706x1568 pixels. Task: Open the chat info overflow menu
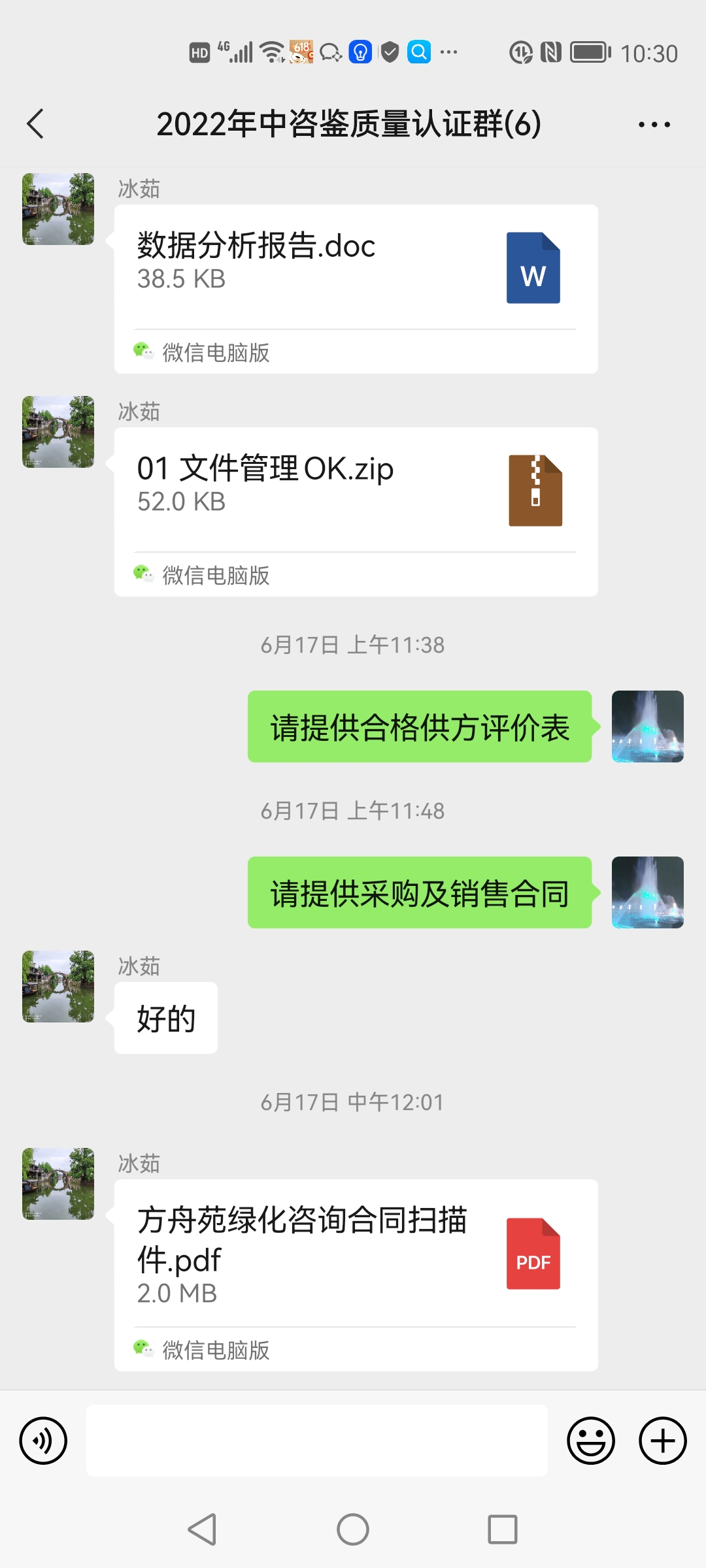click(x=654, y=124)
